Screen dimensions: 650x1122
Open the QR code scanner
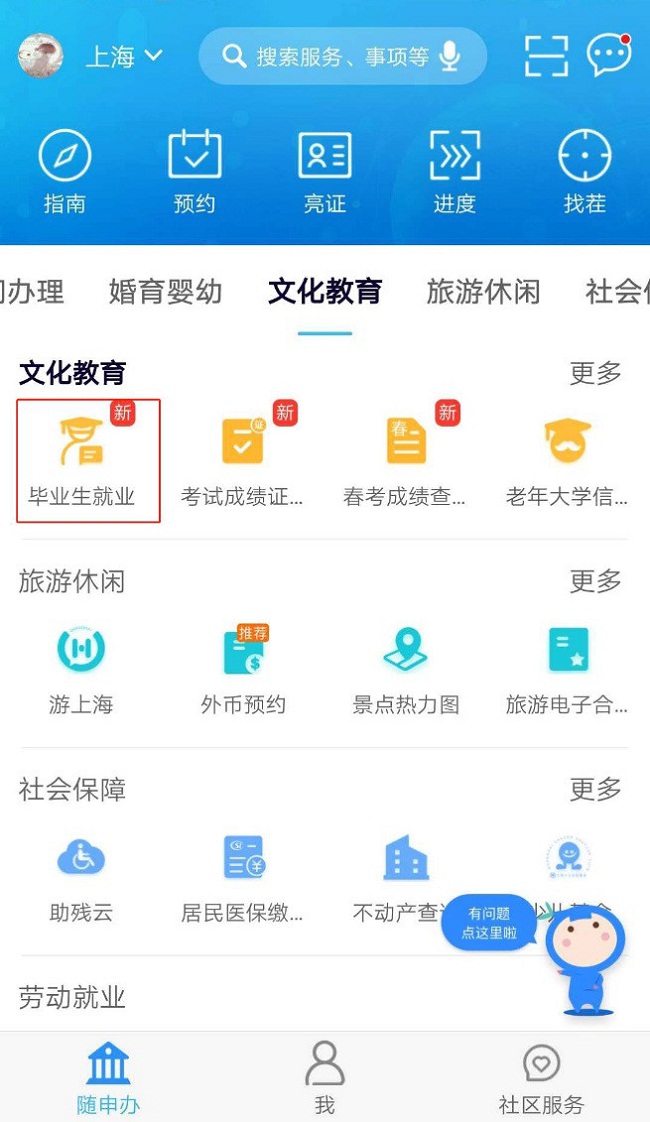click(x=546, y=56)
